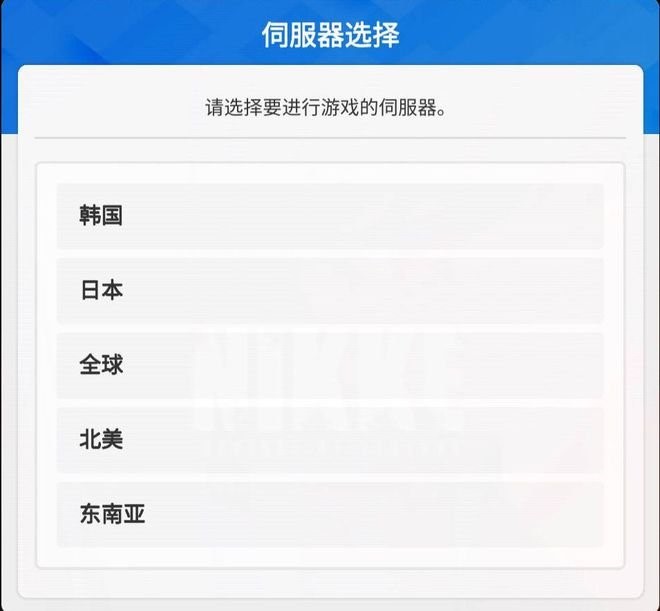Pick the 全球 (Global) server

coord(330,365)
